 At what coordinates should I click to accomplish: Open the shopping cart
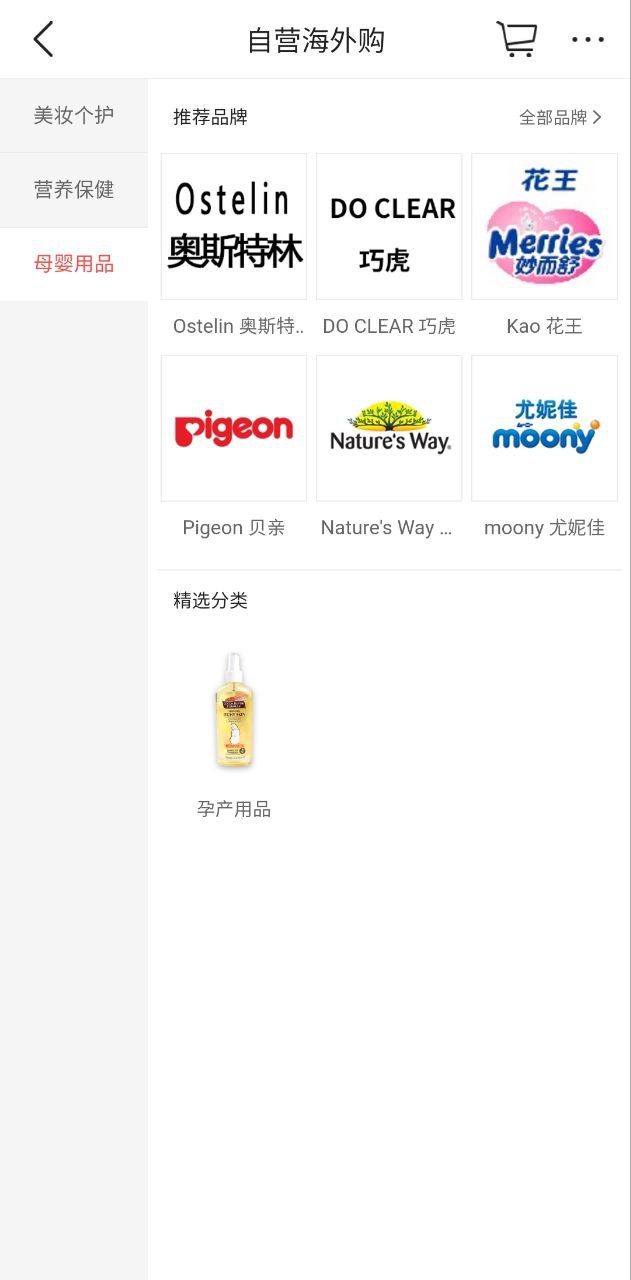(516, 40)
